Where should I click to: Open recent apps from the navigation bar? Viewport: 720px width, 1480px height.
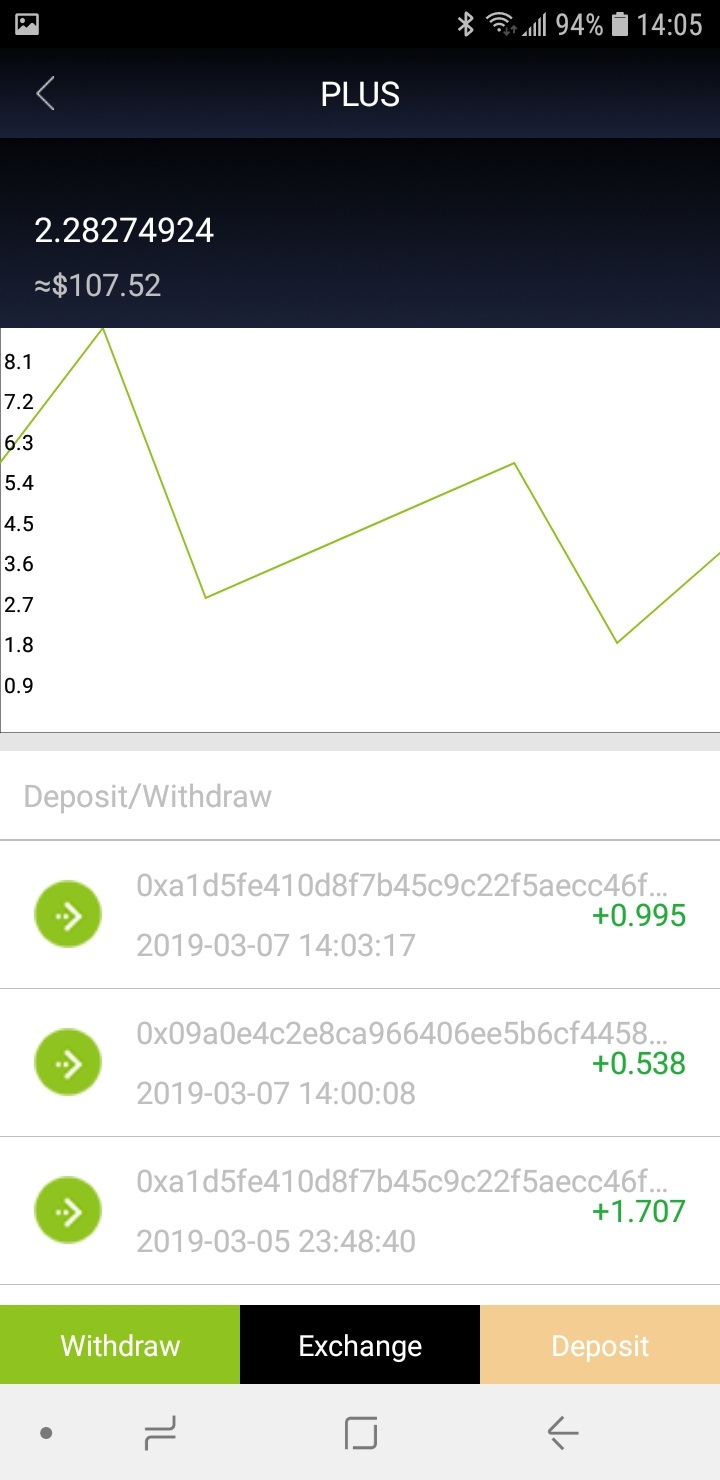(x=160, y=1434)
